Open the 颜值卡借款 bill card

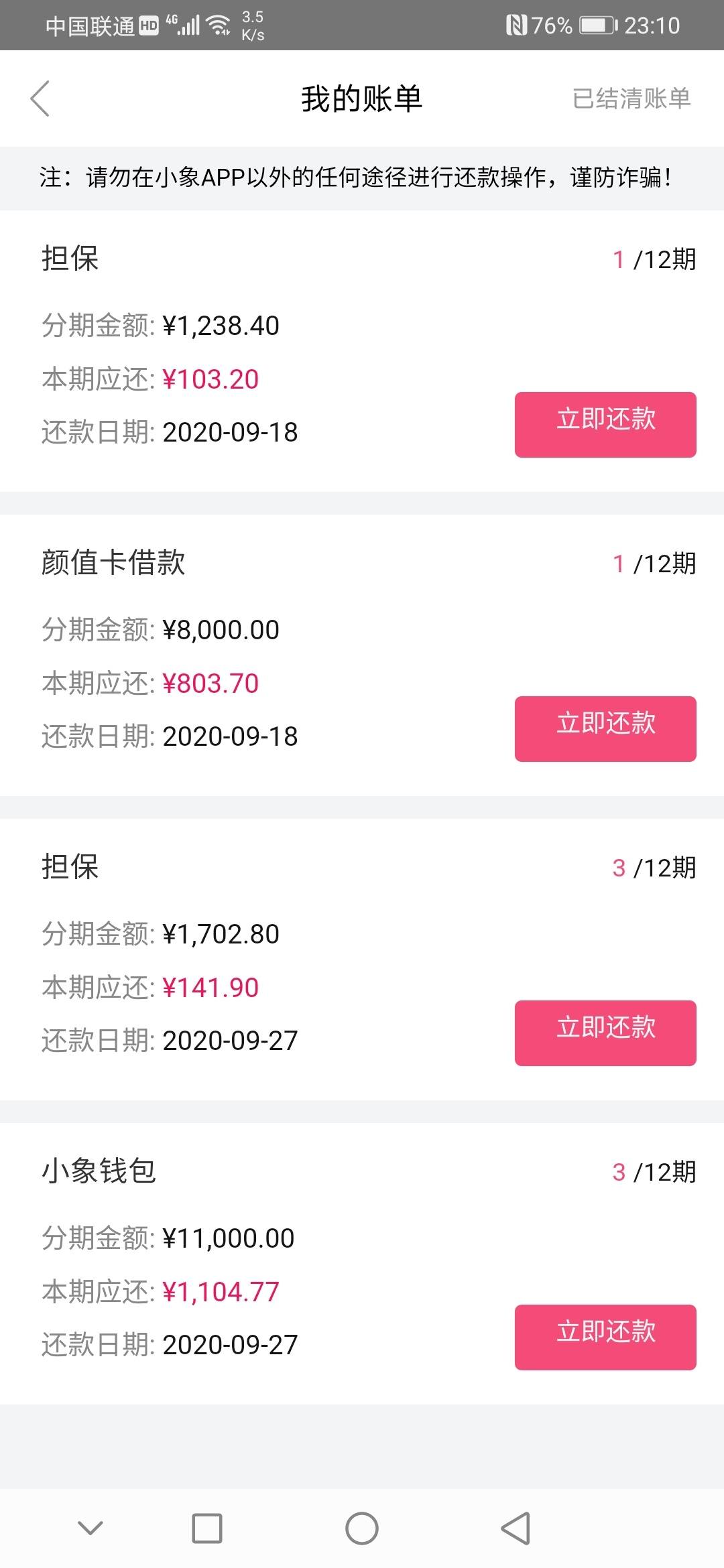click(362, 655)
